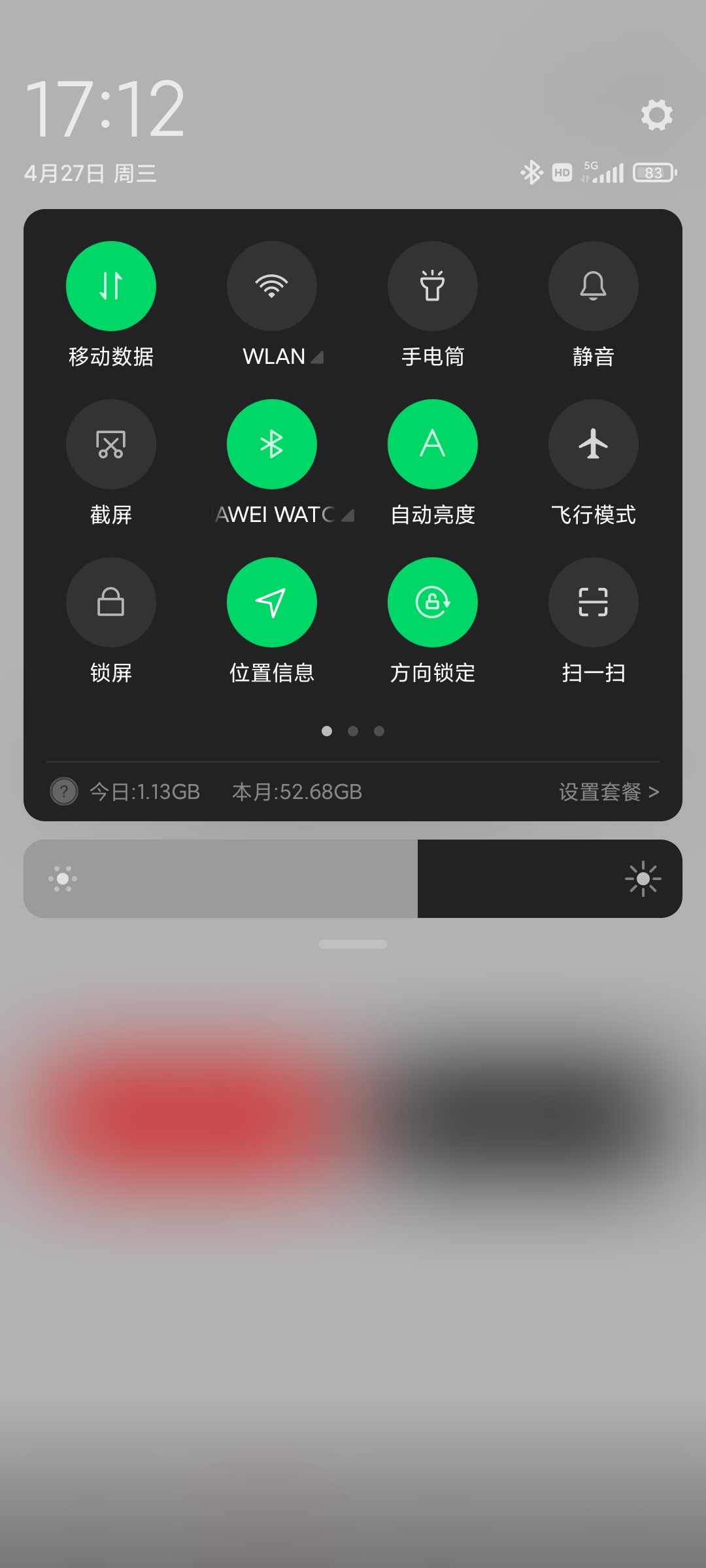Enable 飞行模式 airplane mode
Viewport: 706px width, 1568px height.
point(594,444)
